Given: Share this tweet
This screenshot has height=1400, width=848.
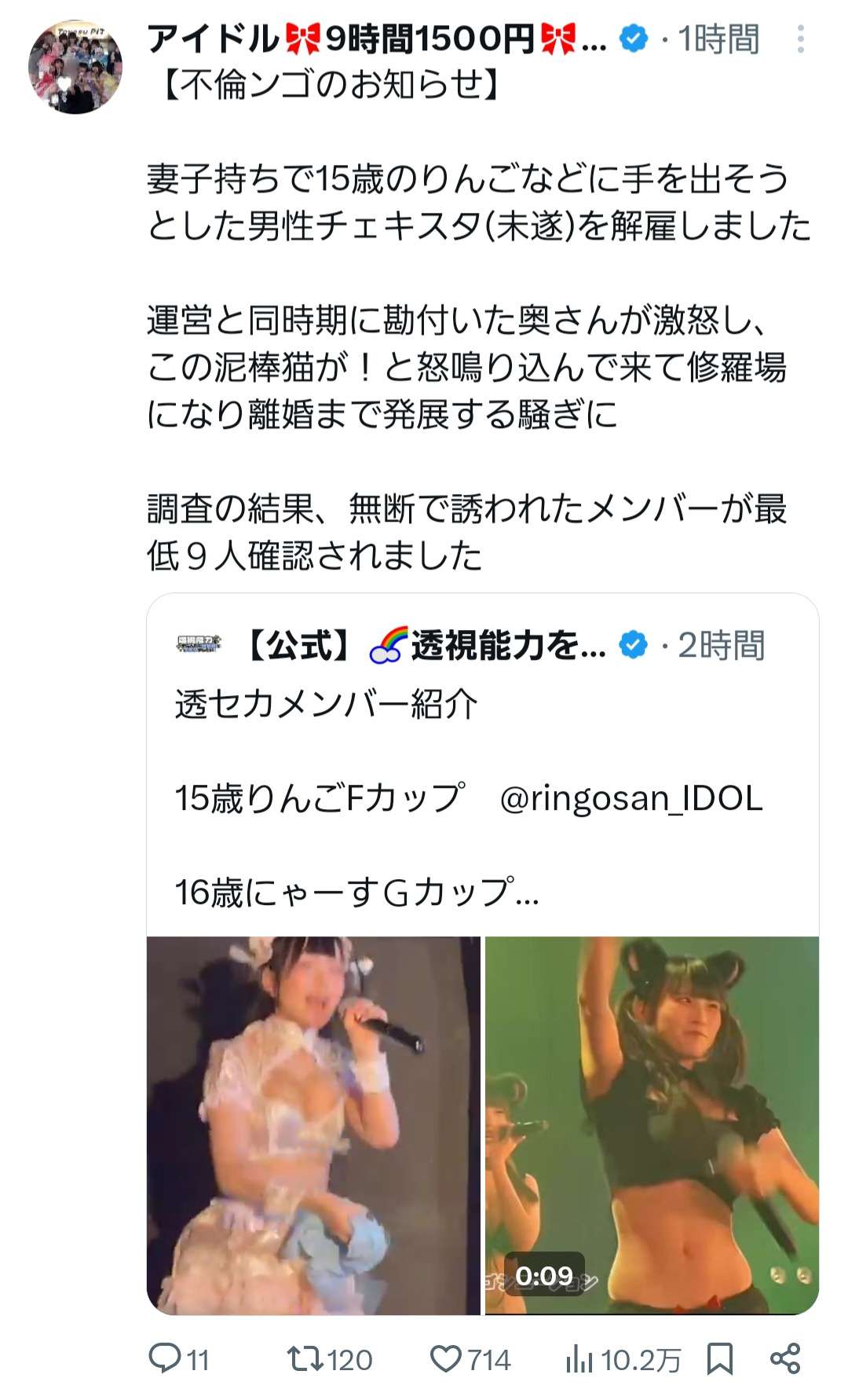Looking at the screenshot, I should click(784, 1358).
